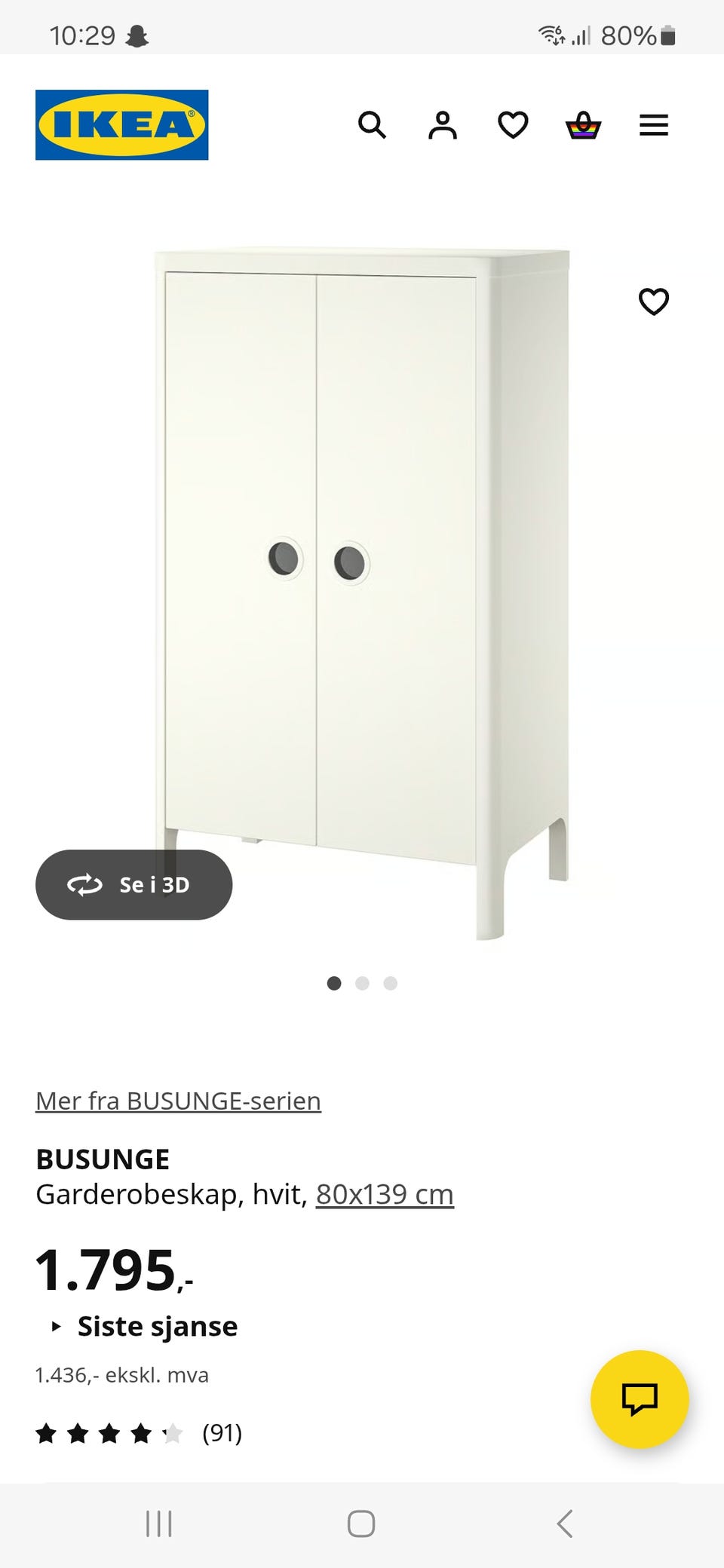Open your IKEA account profile
The width and height of the screenshot is (724, 1568).
pyautogui.click(x=443, y=125)
